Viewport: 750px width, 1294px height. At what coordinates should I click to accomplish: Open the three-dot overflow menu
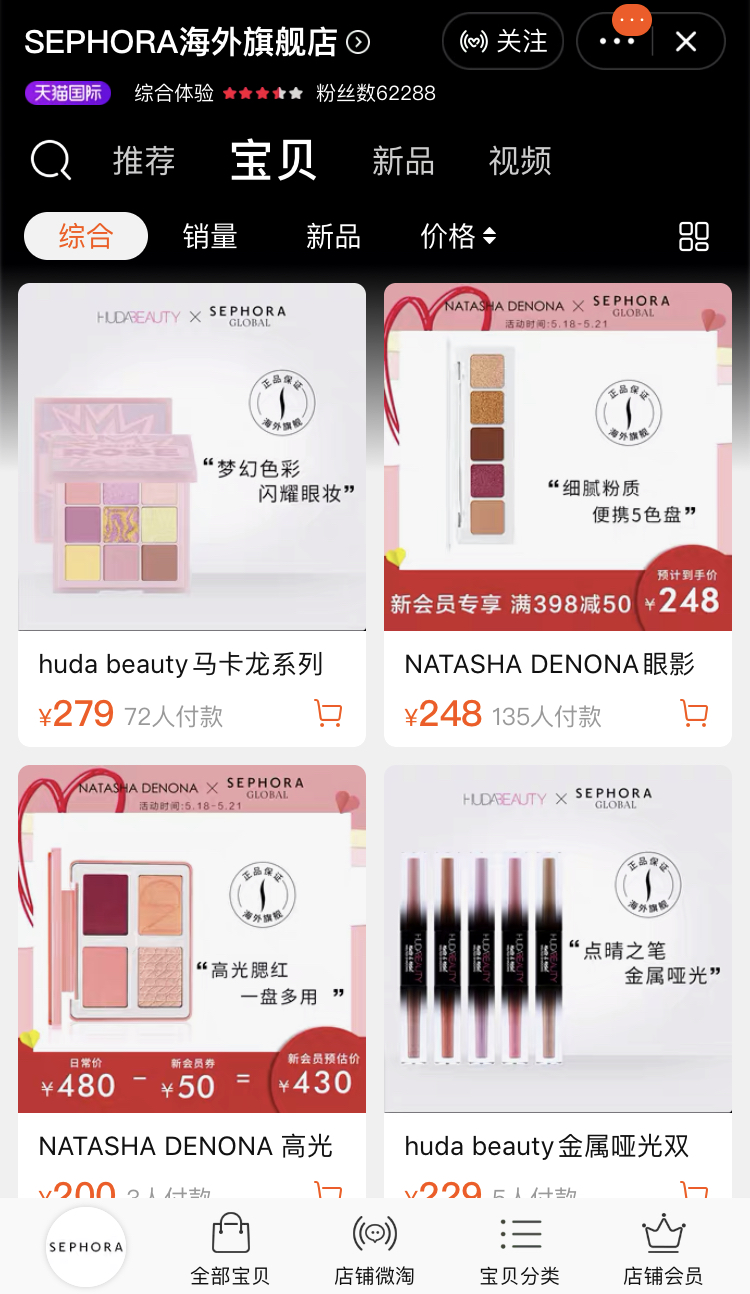[616, 41]
